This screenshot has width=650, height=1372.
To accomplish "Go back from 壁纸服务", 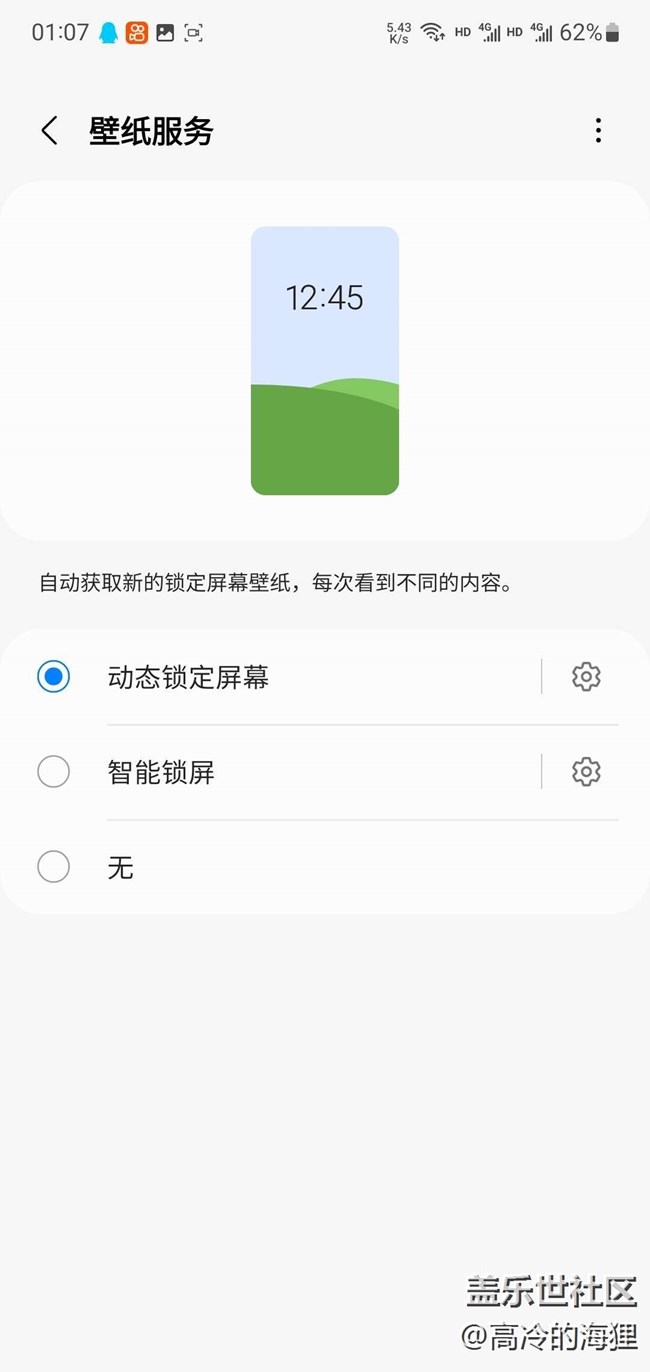I will click(x=49, y=131).
